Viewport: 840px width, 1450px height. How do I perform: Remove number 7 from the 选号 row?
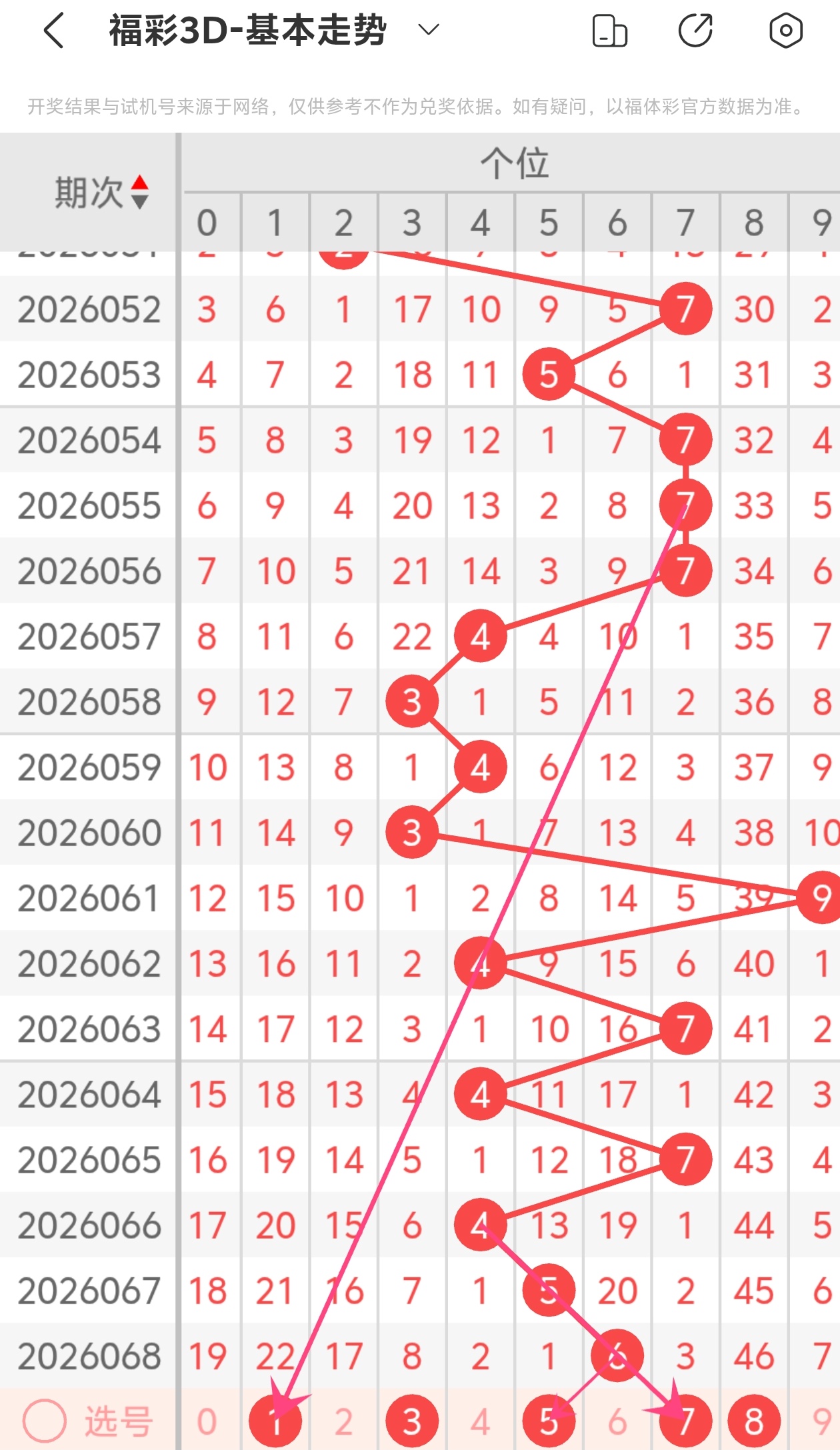point(685,1421)
